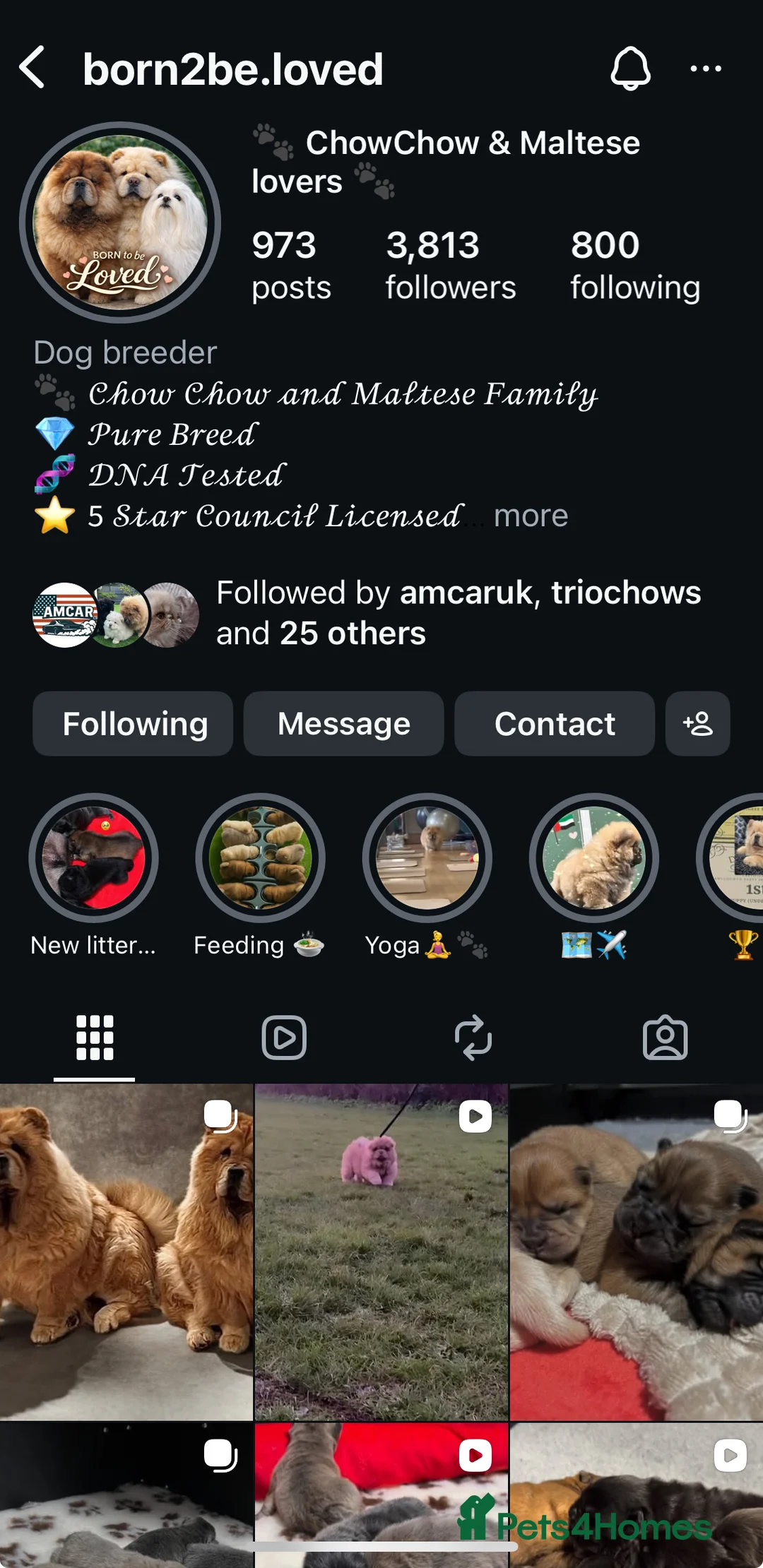Tap the add-friend suggestion icon
The height and width of the screenshot is (1568, 763).
[x=697, y=723]
